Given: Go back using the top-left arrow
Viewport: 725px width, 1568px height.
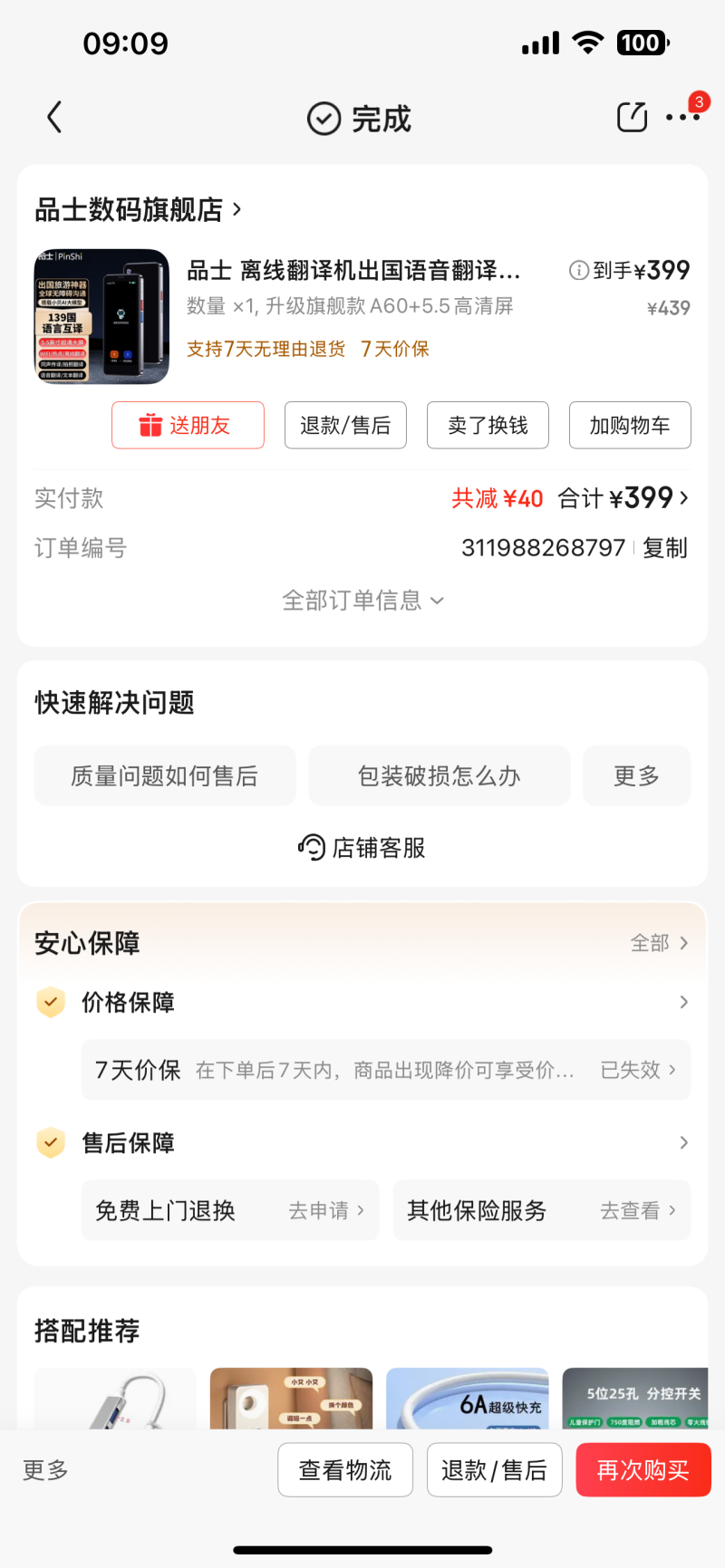Looking at the screenshot, I should click(x=55, y=118).
